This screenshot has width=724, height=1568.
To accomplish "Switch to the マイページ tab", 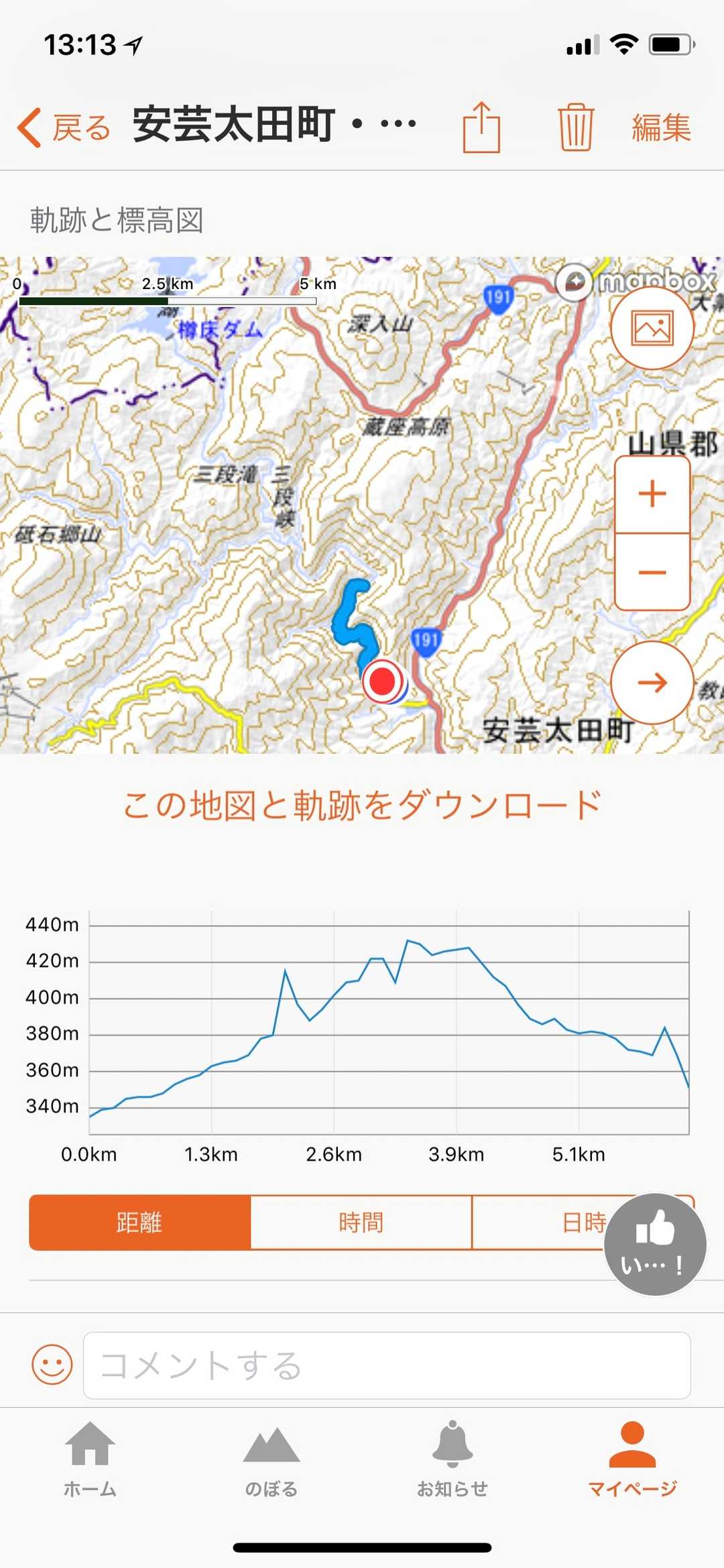I will (x=633, y=1460).
